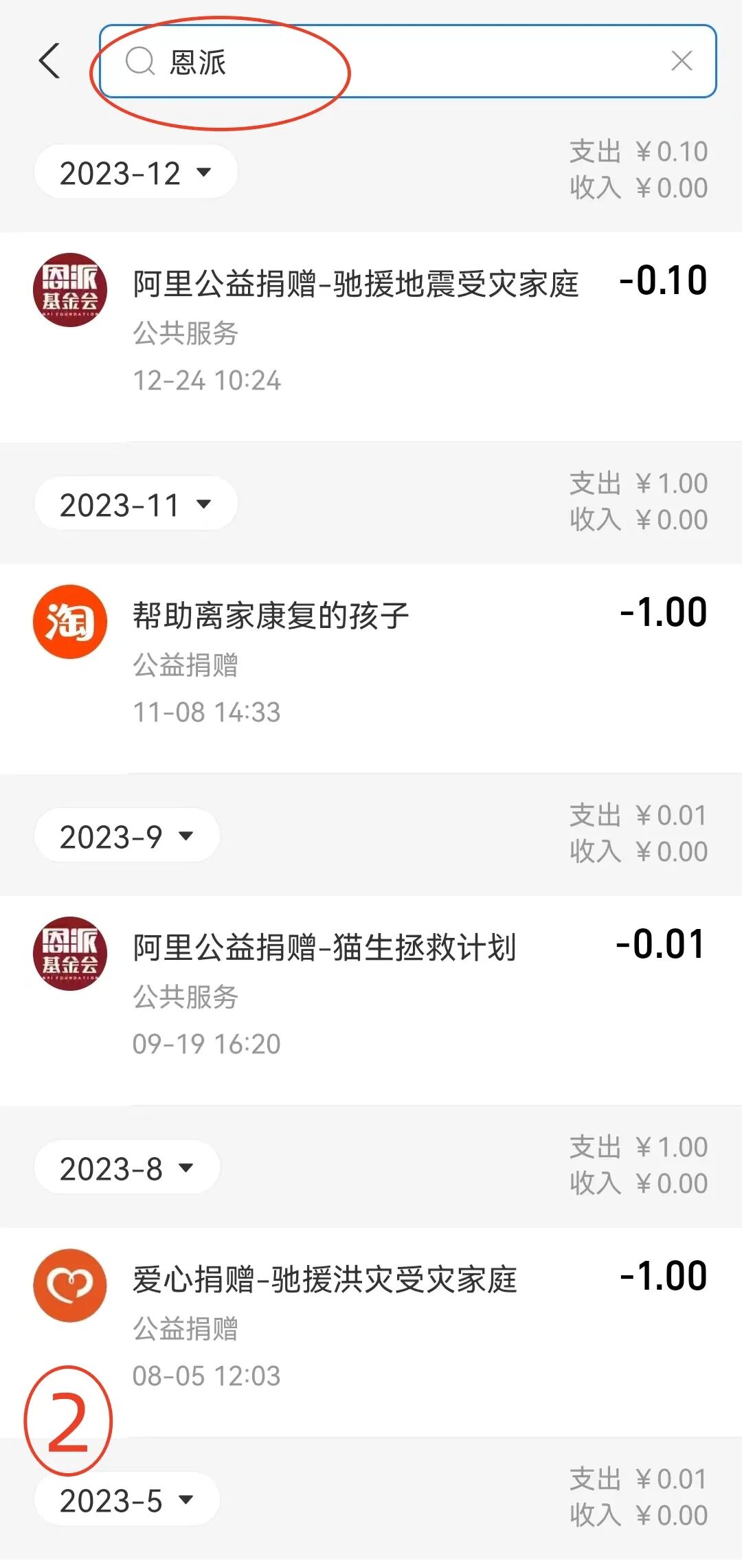Tap the search field containing 恩派

[385, 62]
